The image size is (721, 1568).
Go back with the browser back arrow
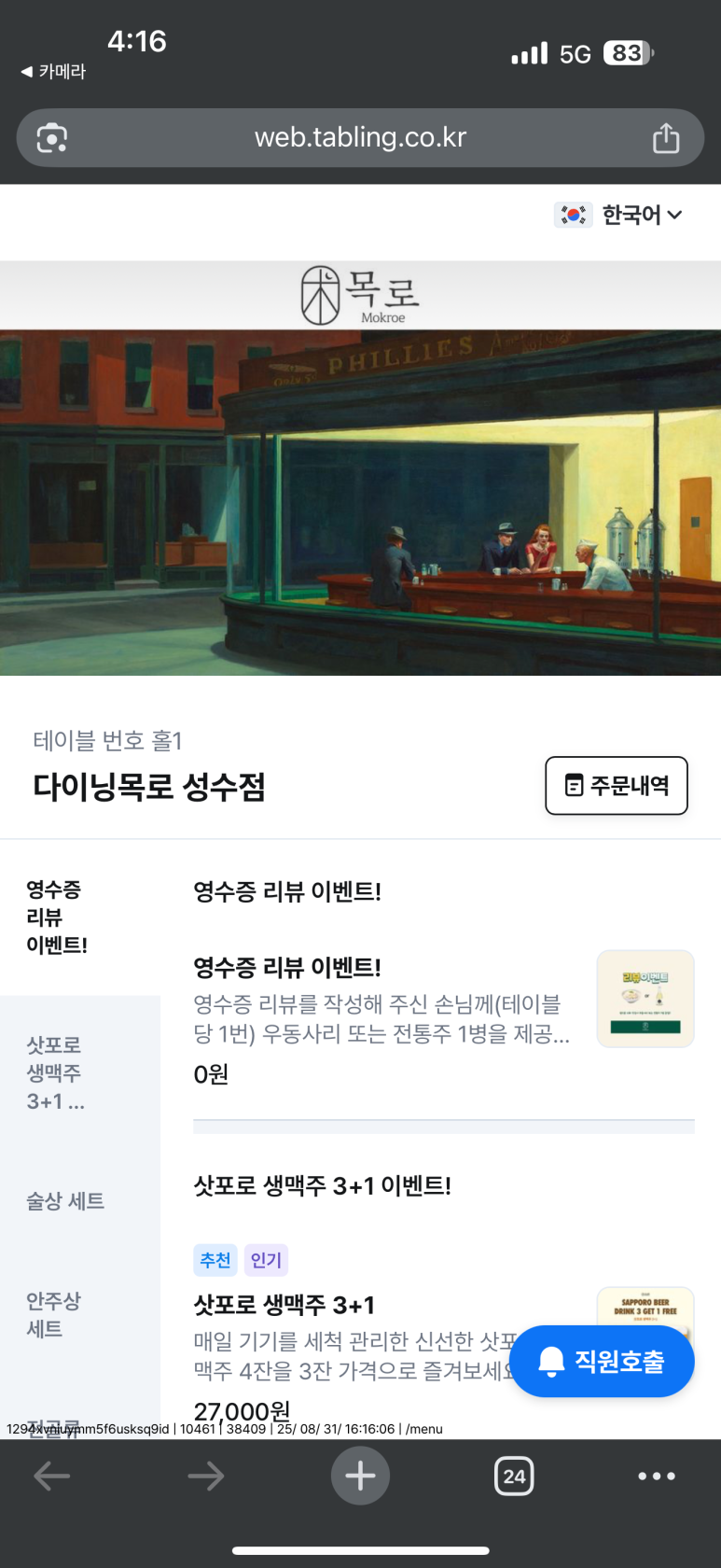(x=51, y=1477)
